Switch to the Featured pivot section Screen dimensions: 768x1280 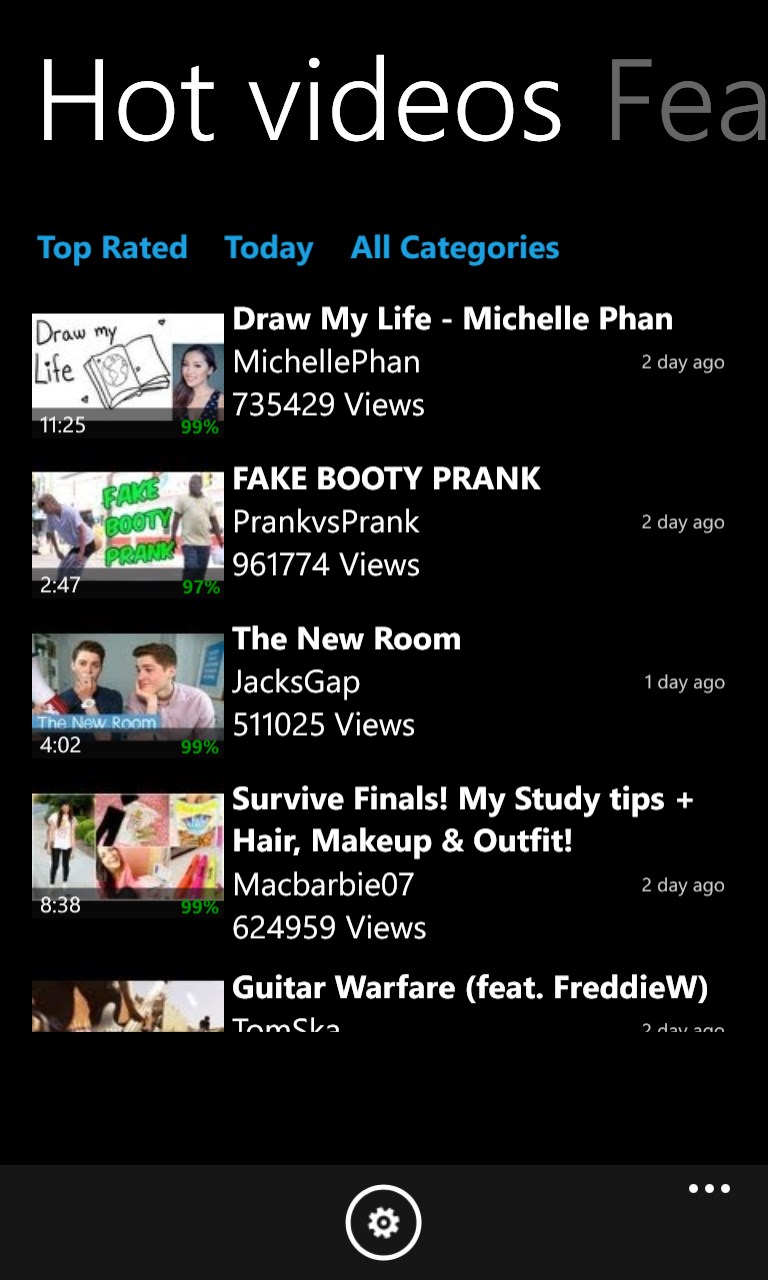click(x=686, y=100)
